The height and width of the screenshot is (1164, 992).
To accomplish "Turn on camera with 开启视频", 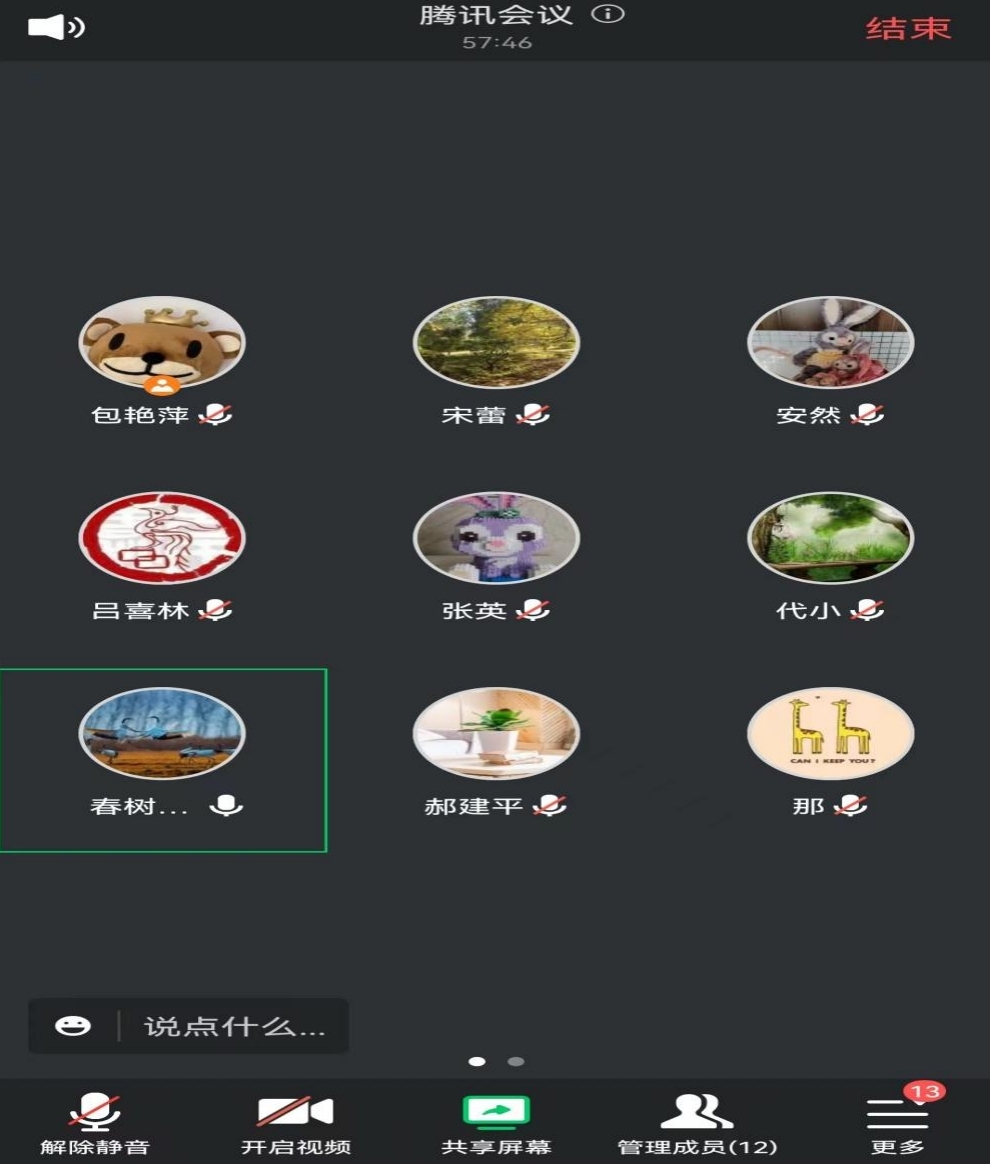I will click(296, 1122).
